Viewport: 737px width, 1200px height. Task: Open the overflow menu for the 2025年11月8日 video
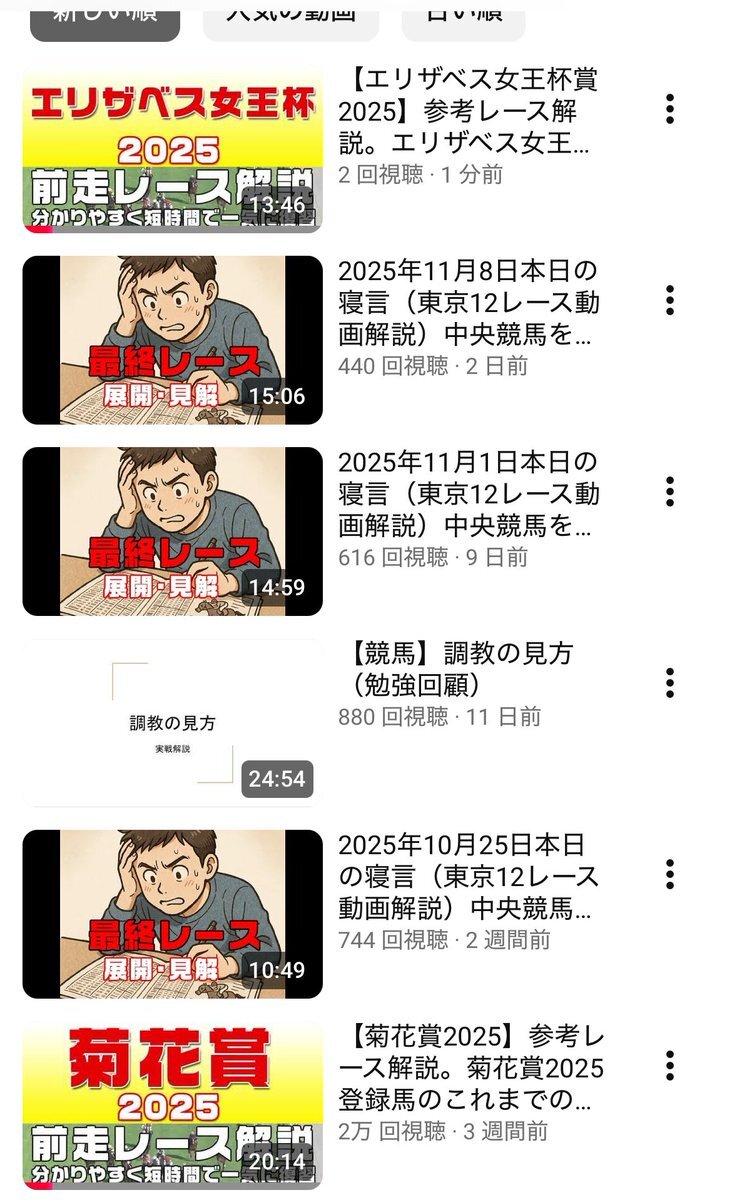pyautogui.click(x=670, y=300)
